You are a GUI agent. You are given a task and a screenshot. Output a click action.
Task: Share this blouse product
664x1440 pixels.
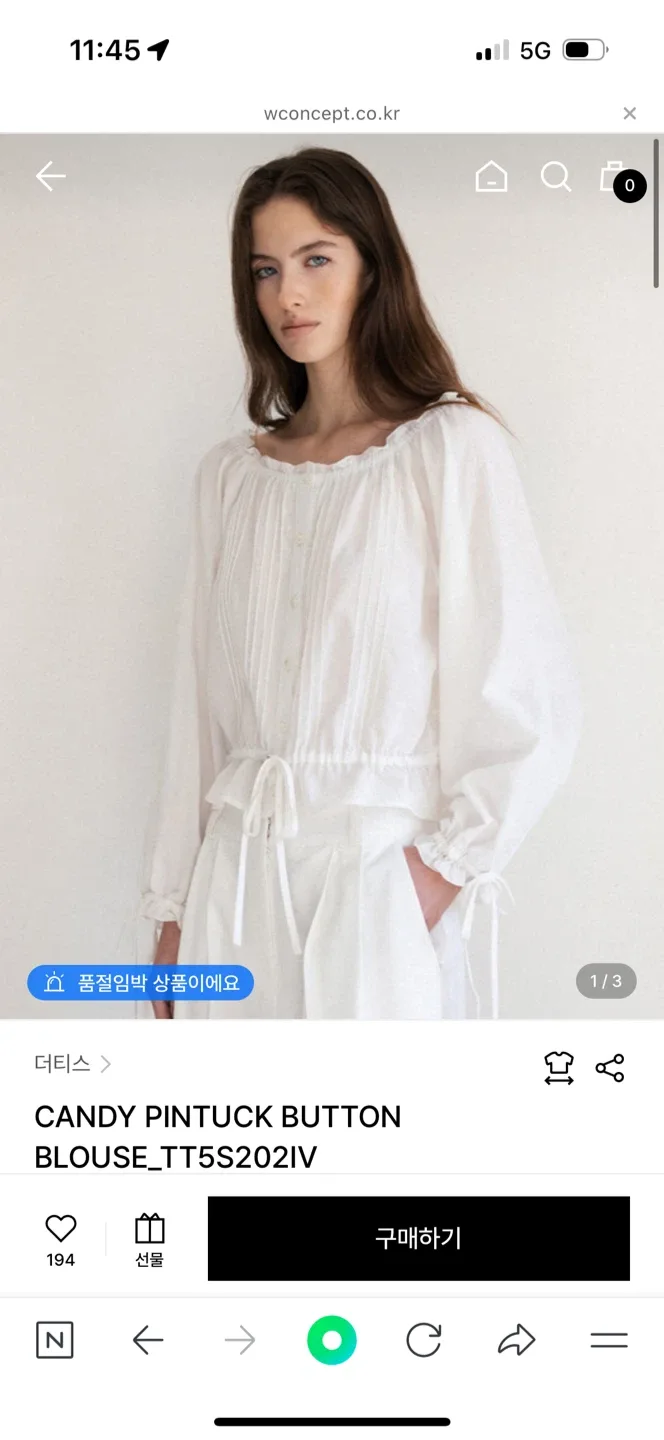click(610, 1068)
